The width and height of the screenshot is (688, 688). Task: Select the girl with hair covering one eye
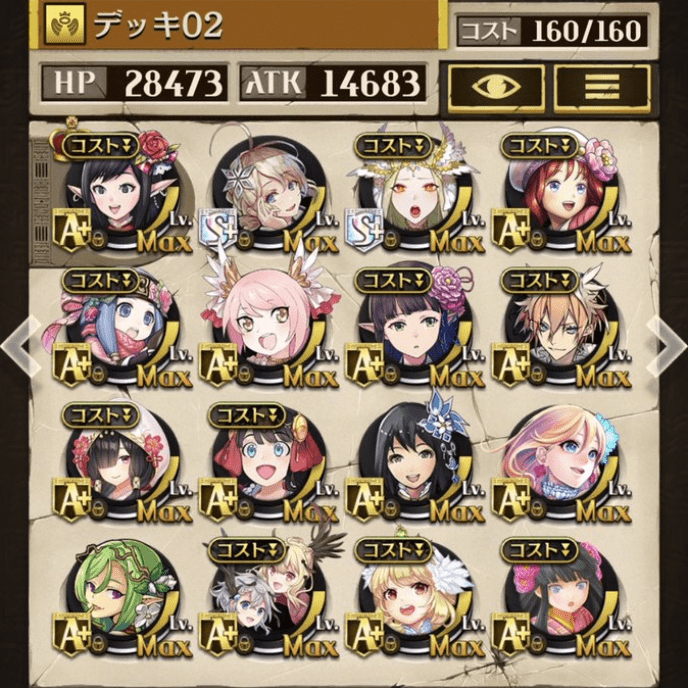click(120, 460)
